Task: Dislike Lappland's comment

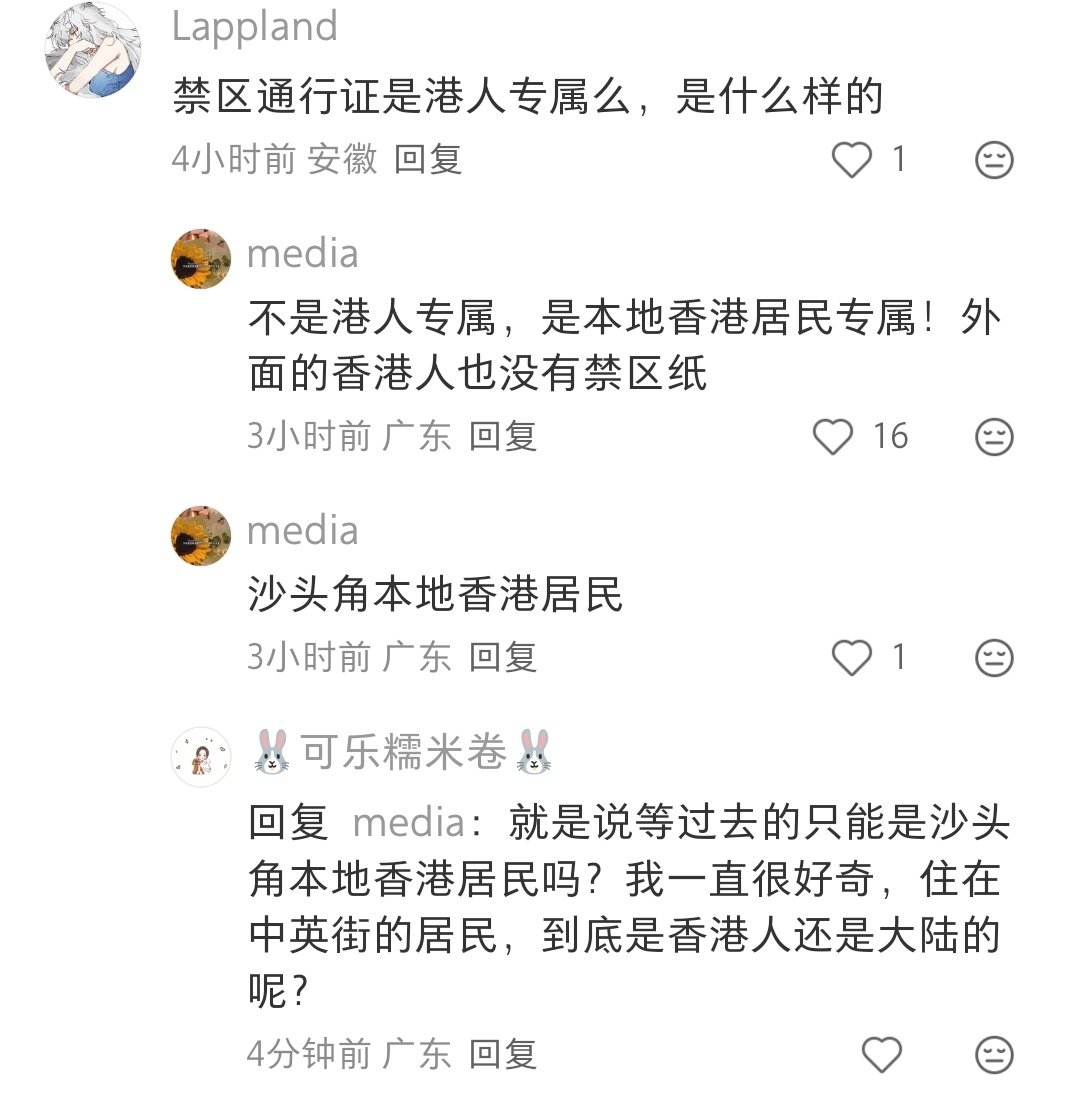Action: [994, 160]
